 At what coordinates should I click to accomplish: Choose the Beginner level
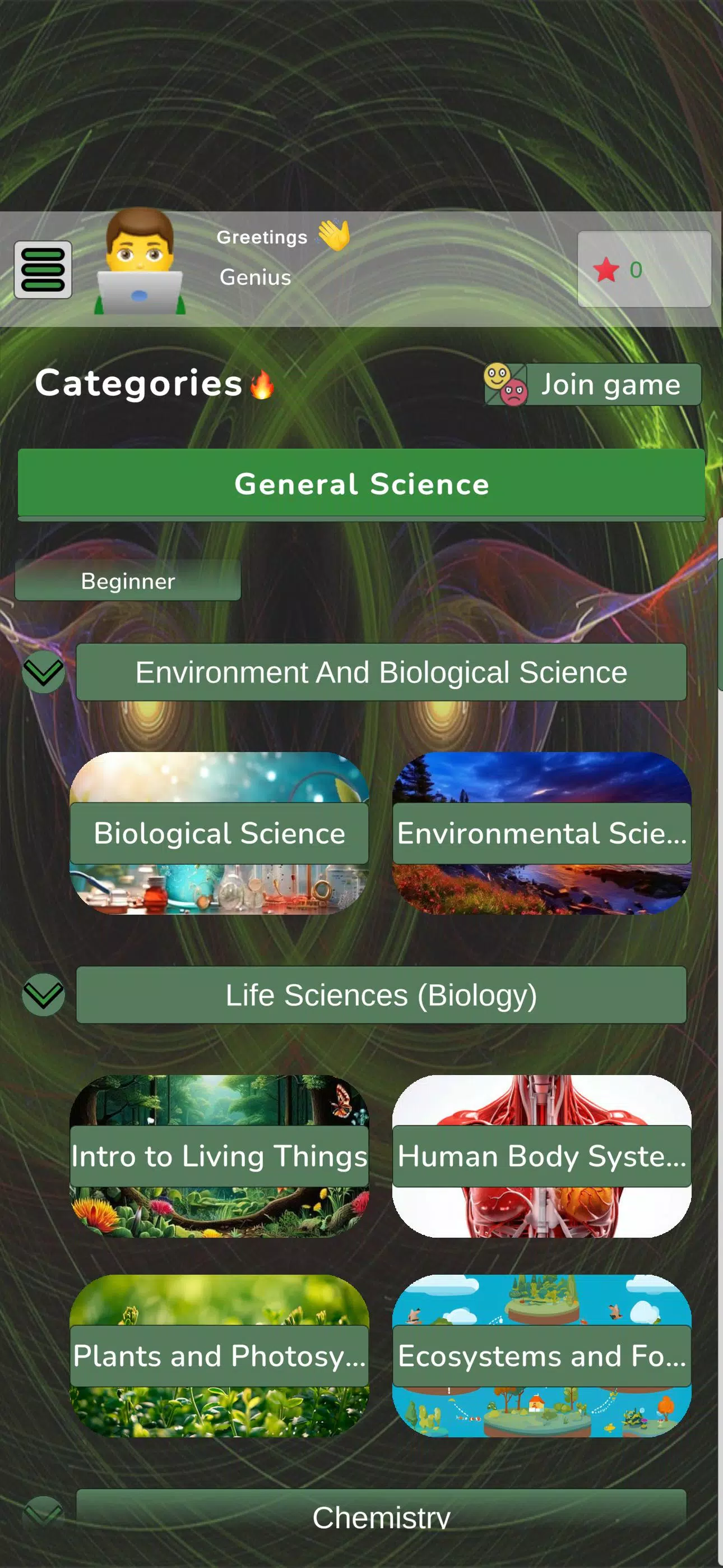128,580
